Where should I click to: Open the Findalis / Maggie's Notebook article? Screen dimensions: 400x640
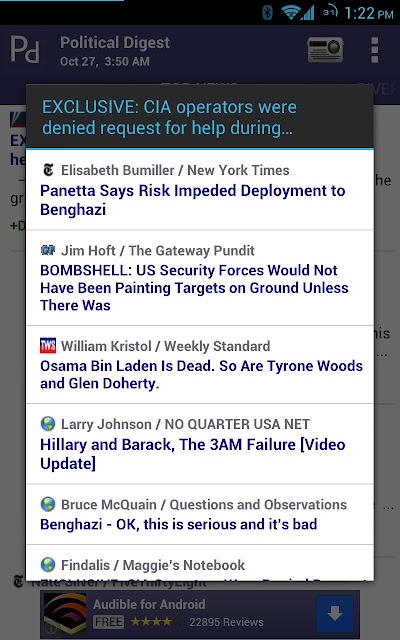[x=200, y=563]
